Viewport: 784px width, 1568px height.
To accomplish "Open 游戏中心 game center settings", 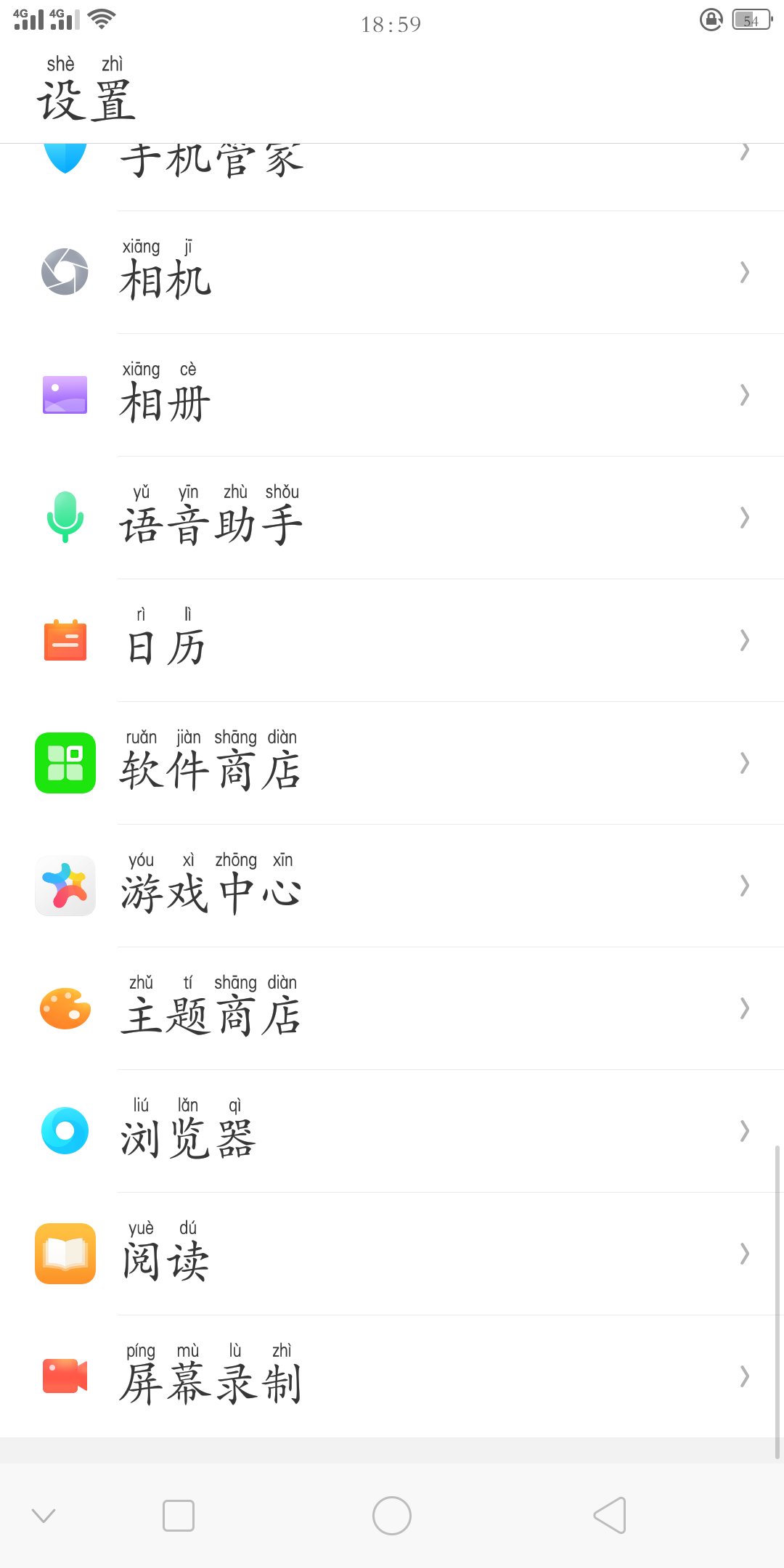I will (x=392, y=886).
